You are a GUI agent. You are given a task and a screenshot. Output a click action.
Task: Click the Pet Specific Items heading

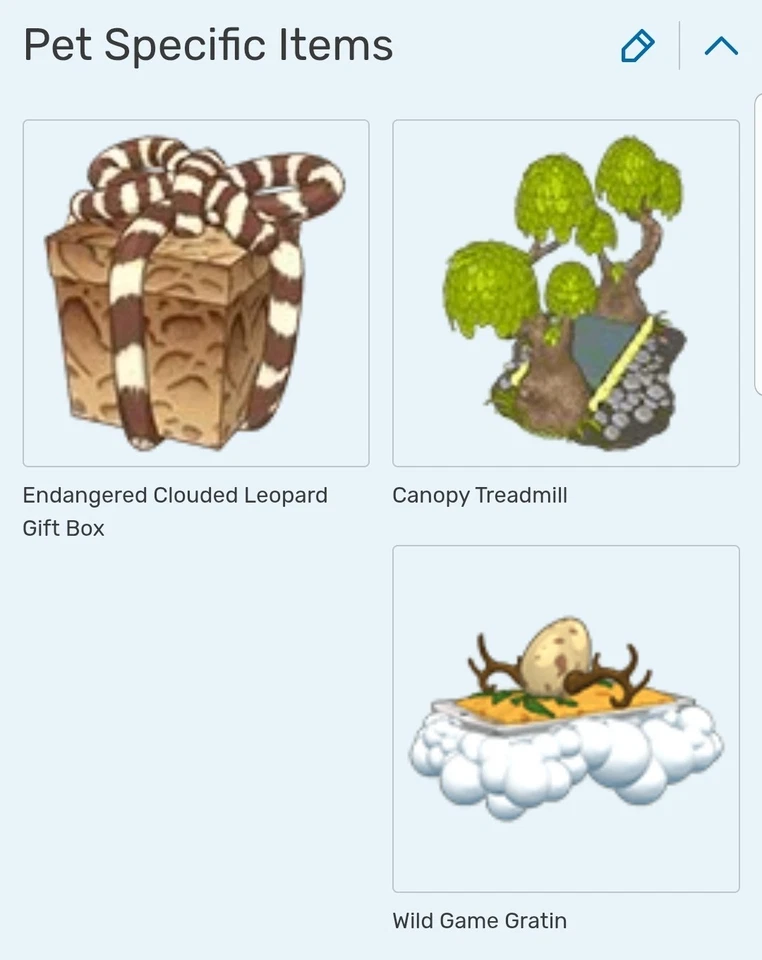207,44
